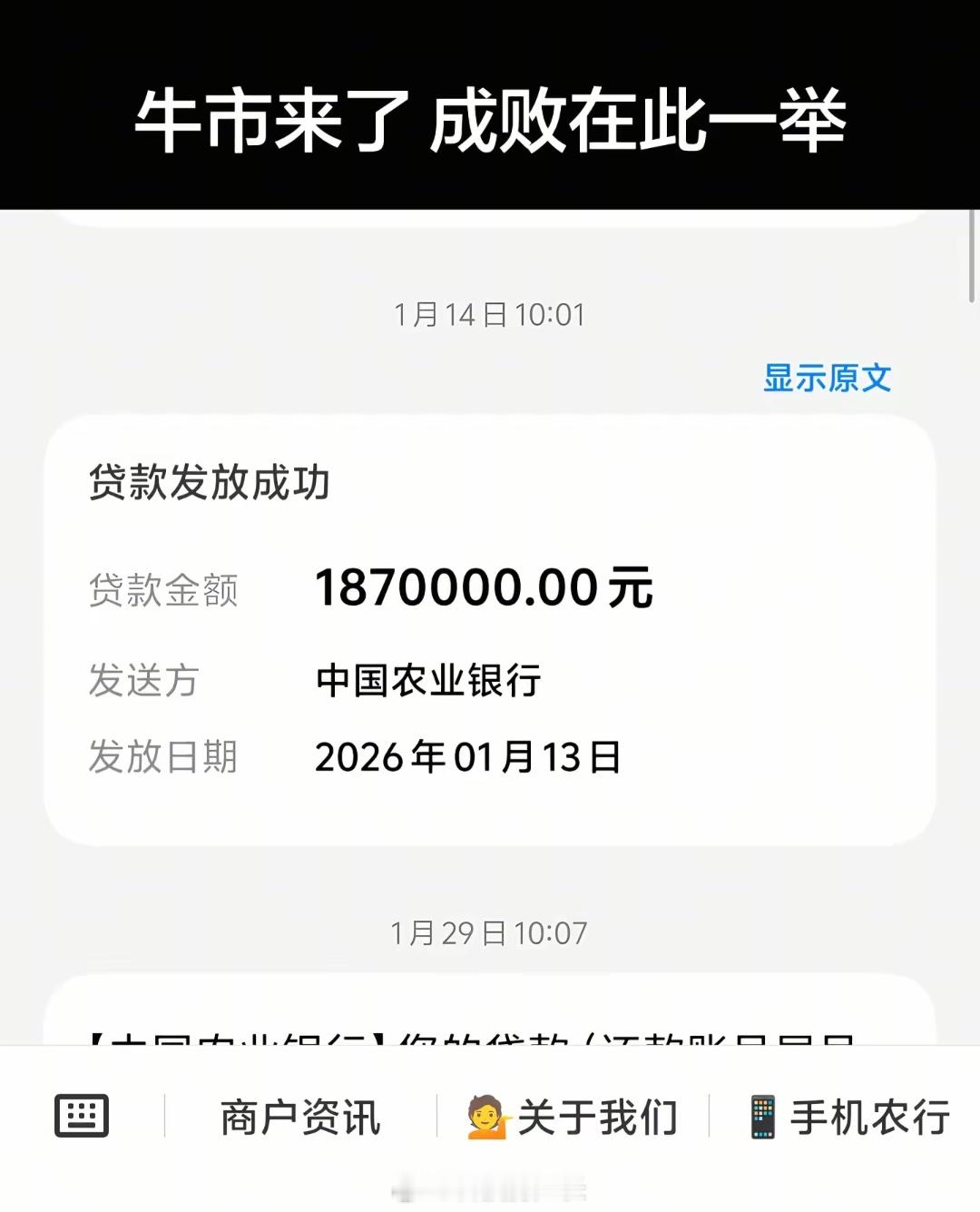Tap the timestamp 1月29日 10:07
The width and height of the screenshot is (980, 1212).
[490, 929]
